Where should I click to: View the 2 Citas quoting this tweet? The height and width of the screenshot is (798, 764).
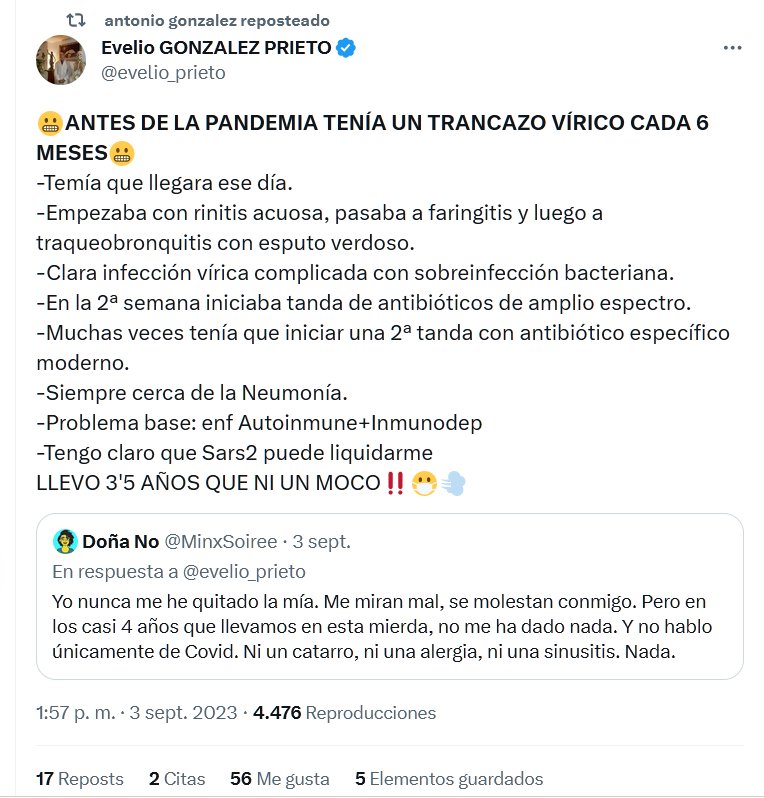177,778
